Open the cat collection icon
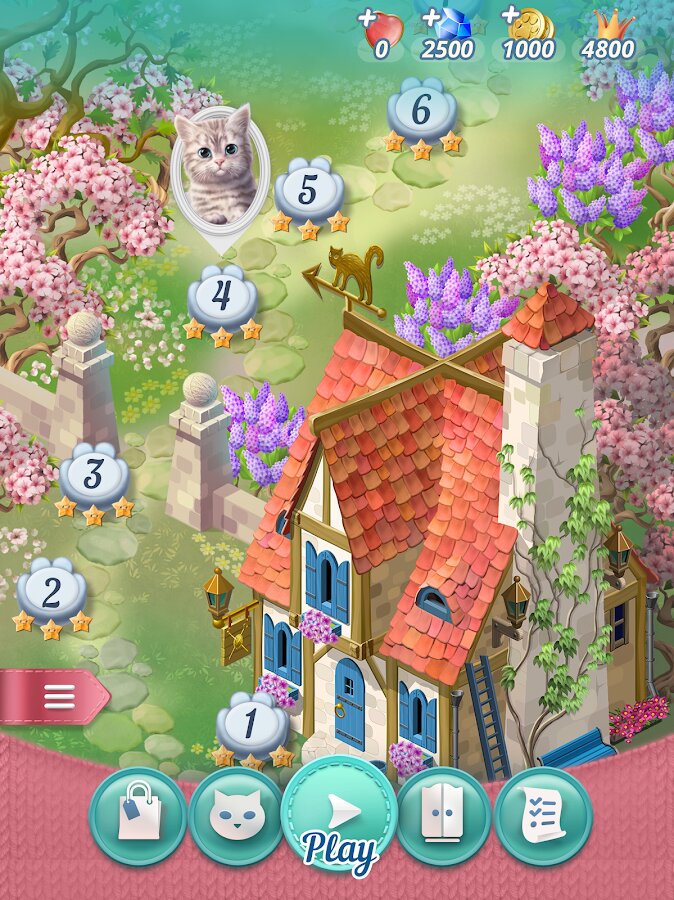This screenshot has height=900, width=674. 237,815
